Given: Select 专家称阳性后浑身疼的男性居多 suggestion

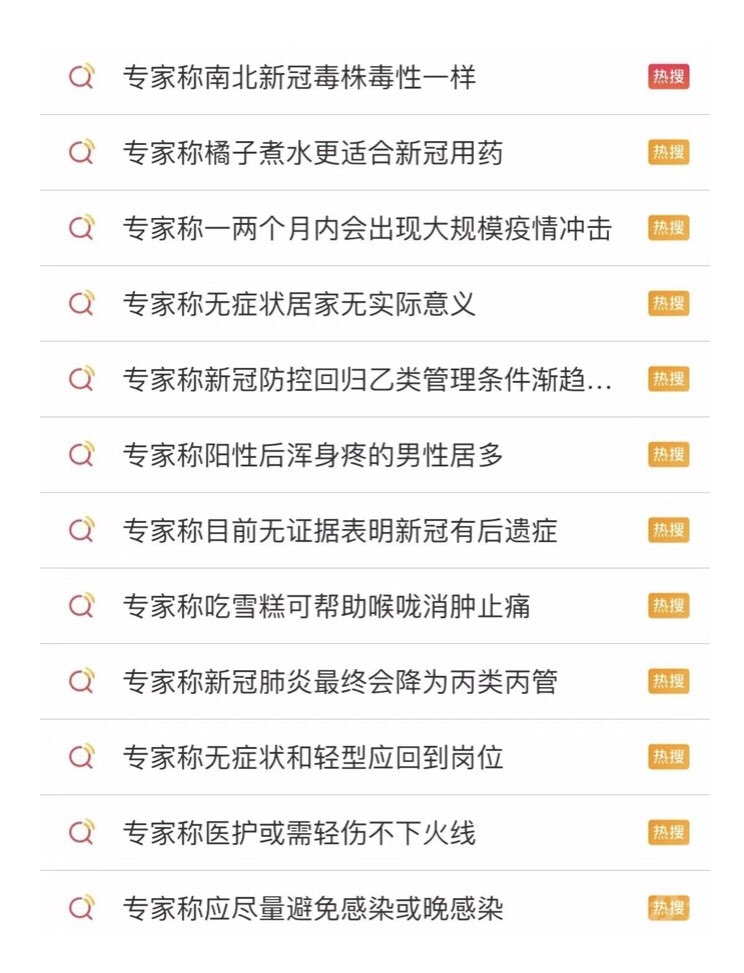Looking at the screenshot, I should [x=312, y=456].
